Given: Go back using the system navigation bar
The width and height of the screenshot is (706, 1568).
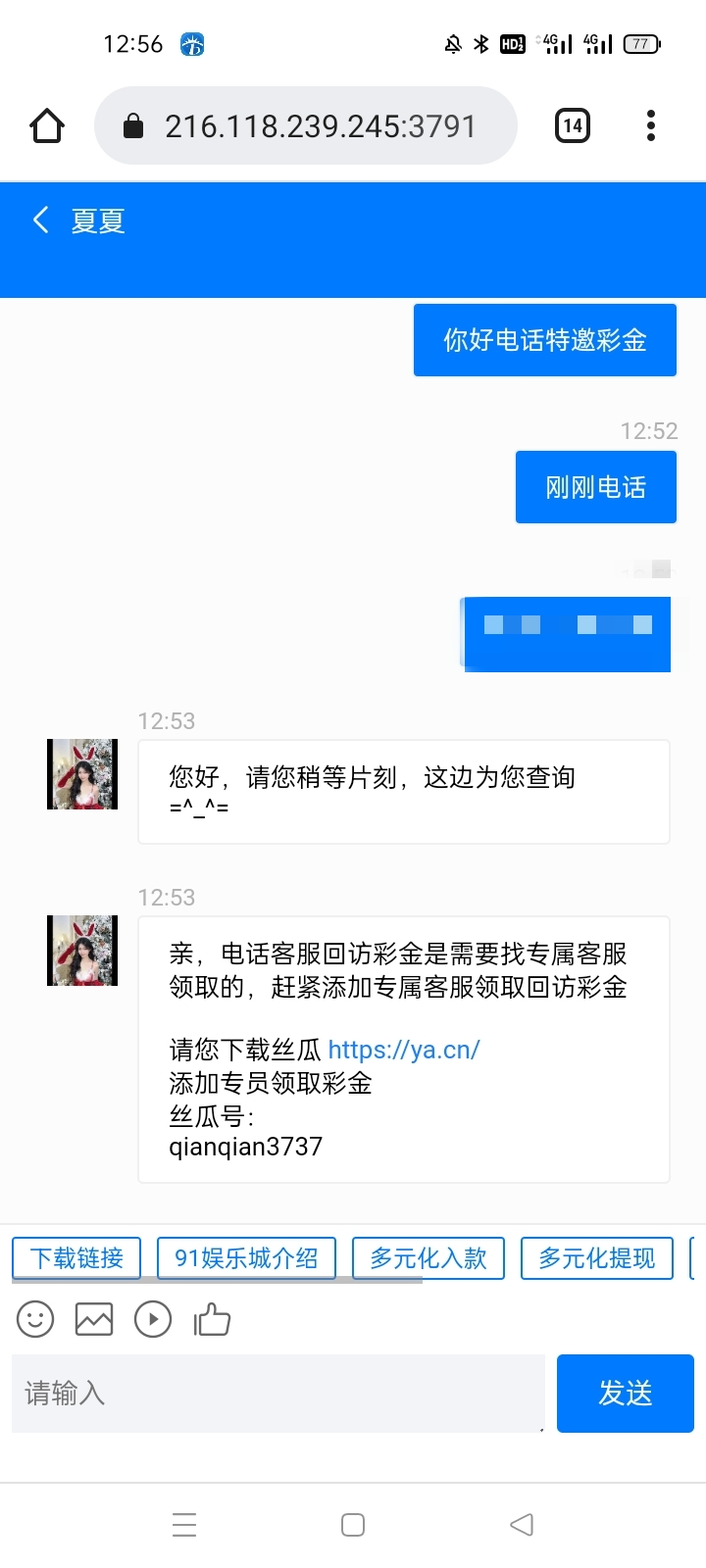Looking at the screenshot, I should pos(522,1525).
